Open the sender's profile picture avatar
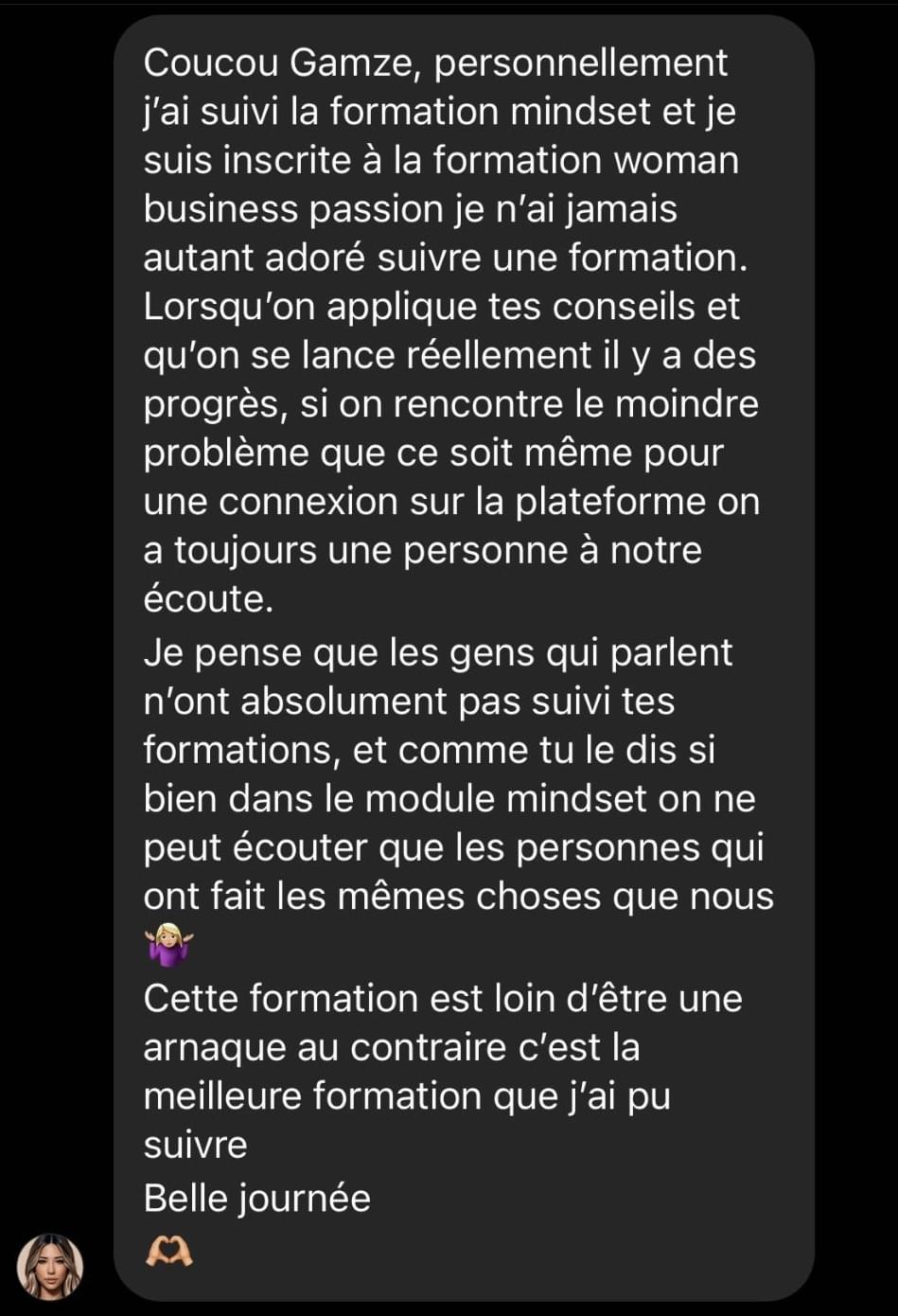The image size is (898, 1316). (x=50, y=1267)
